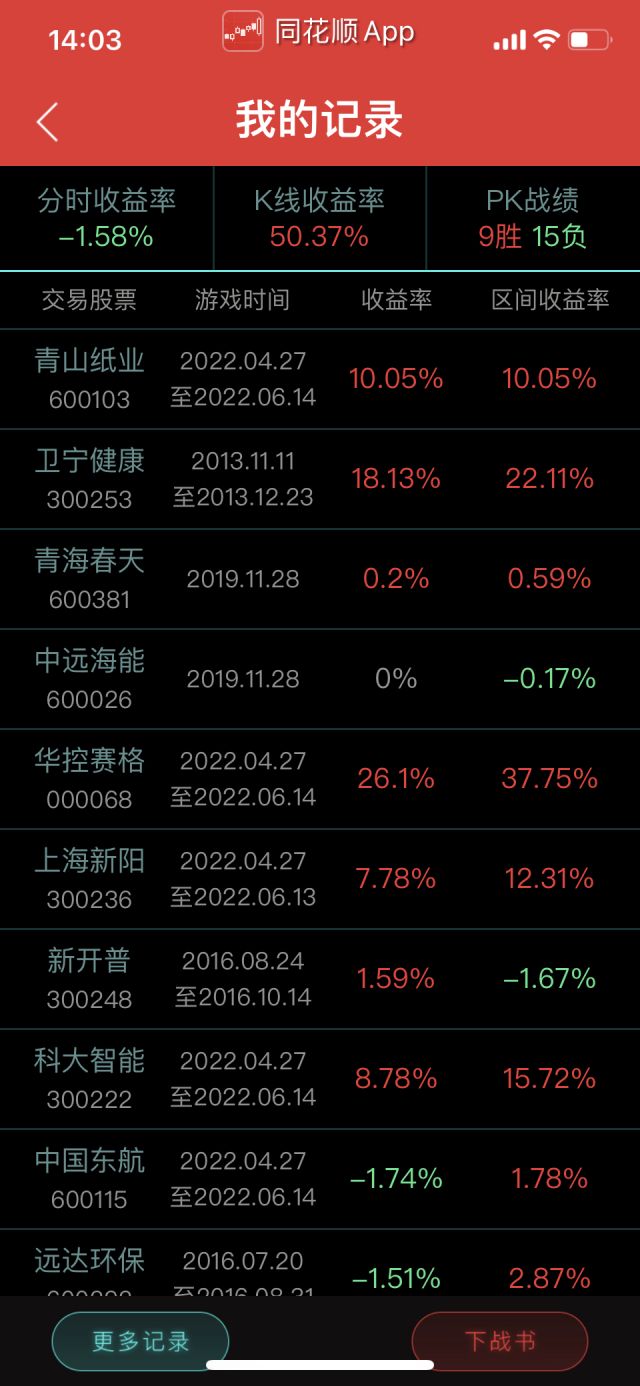The height and width of the screenshot is (1386, 640).
Task: Open the 华控赛格 000068 record
Action: (x=320, y=780)
